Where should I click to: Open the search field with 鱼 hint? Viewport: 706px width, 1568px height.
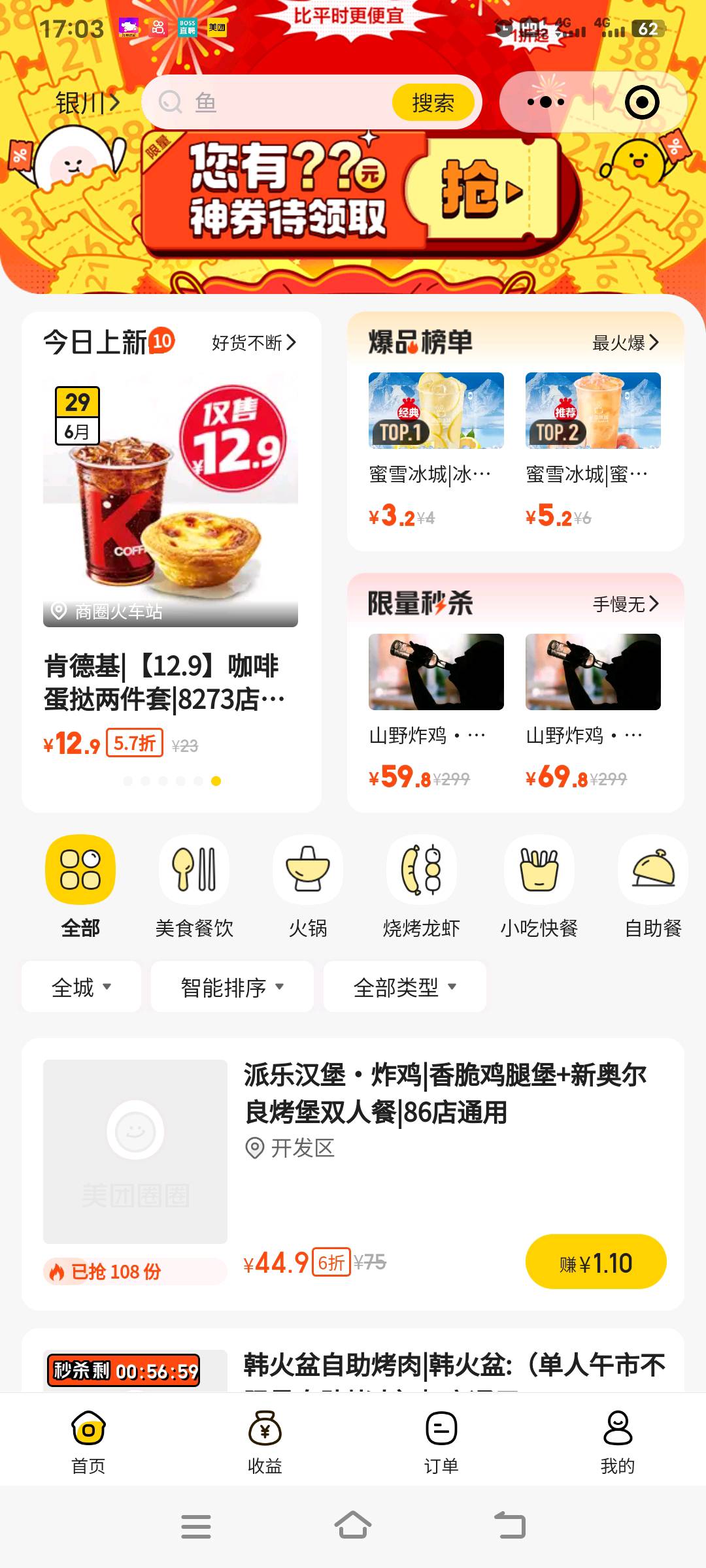[275, 103]
